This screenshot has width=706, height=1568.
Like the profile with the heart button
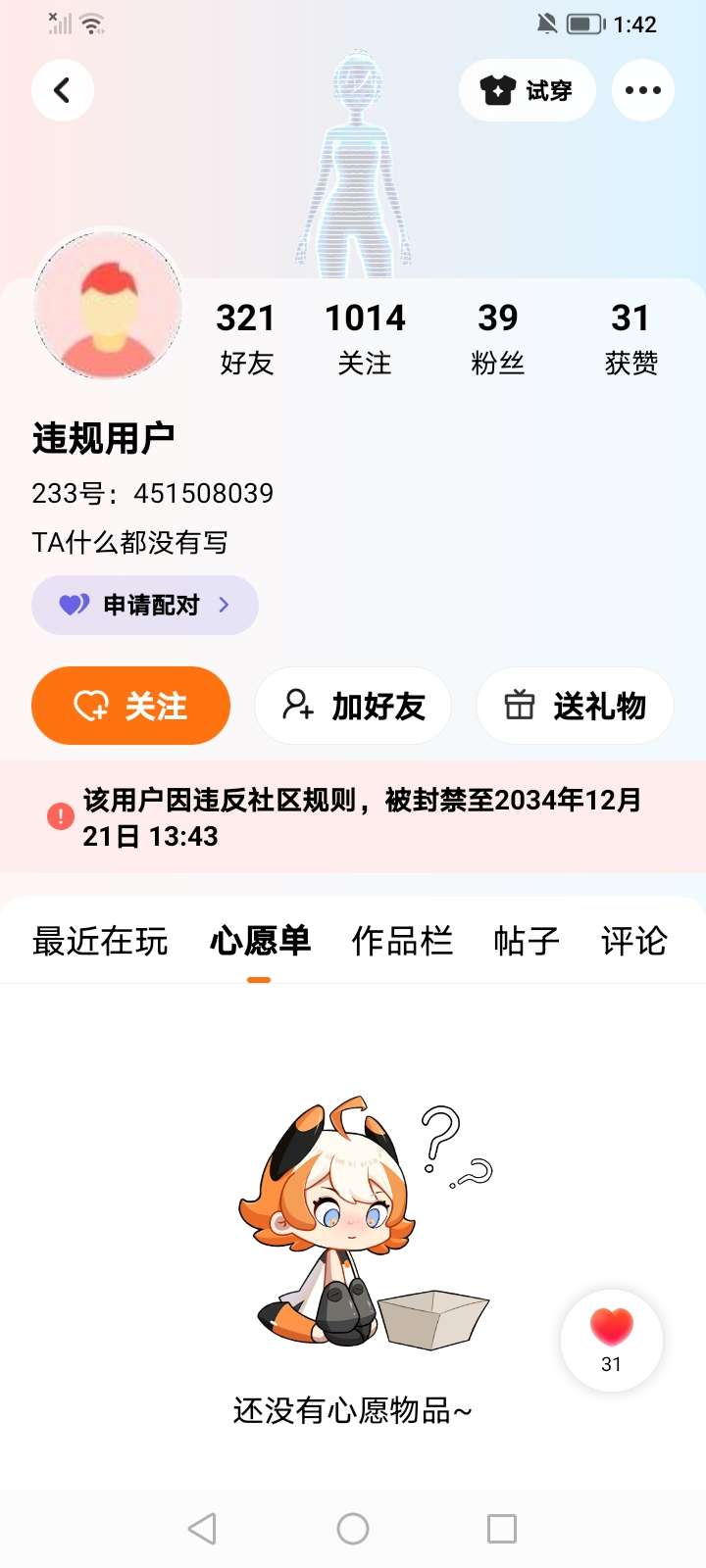pyautogui.click(x=612, y=1339)
